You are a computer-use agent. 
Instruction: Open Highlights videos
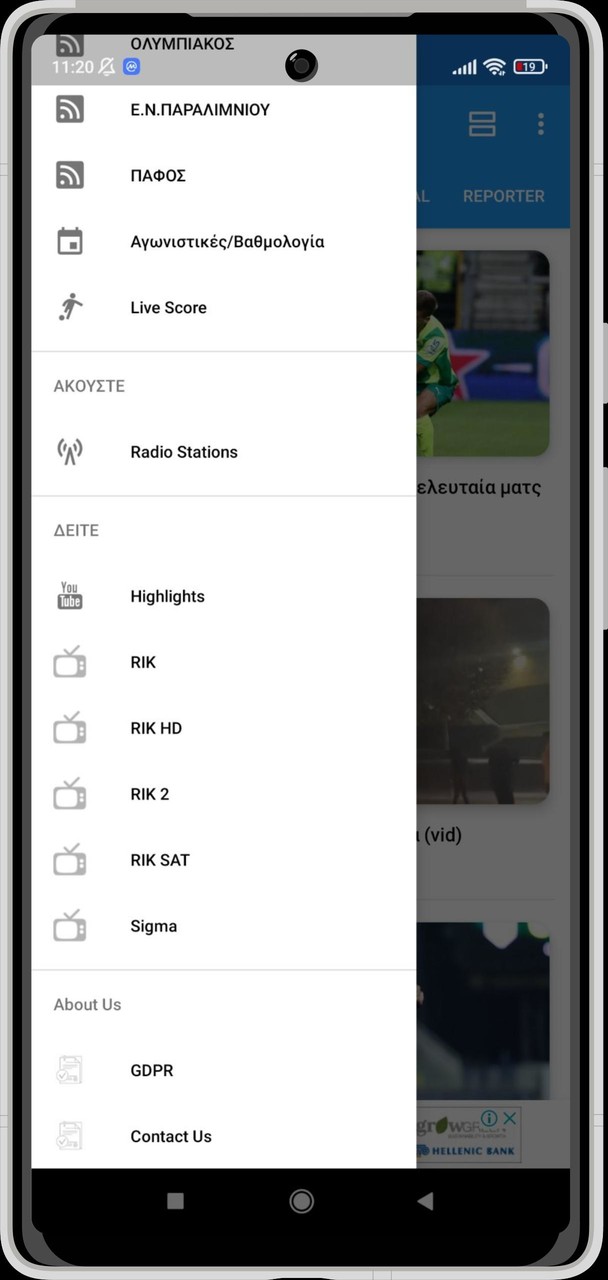point(167,597)
